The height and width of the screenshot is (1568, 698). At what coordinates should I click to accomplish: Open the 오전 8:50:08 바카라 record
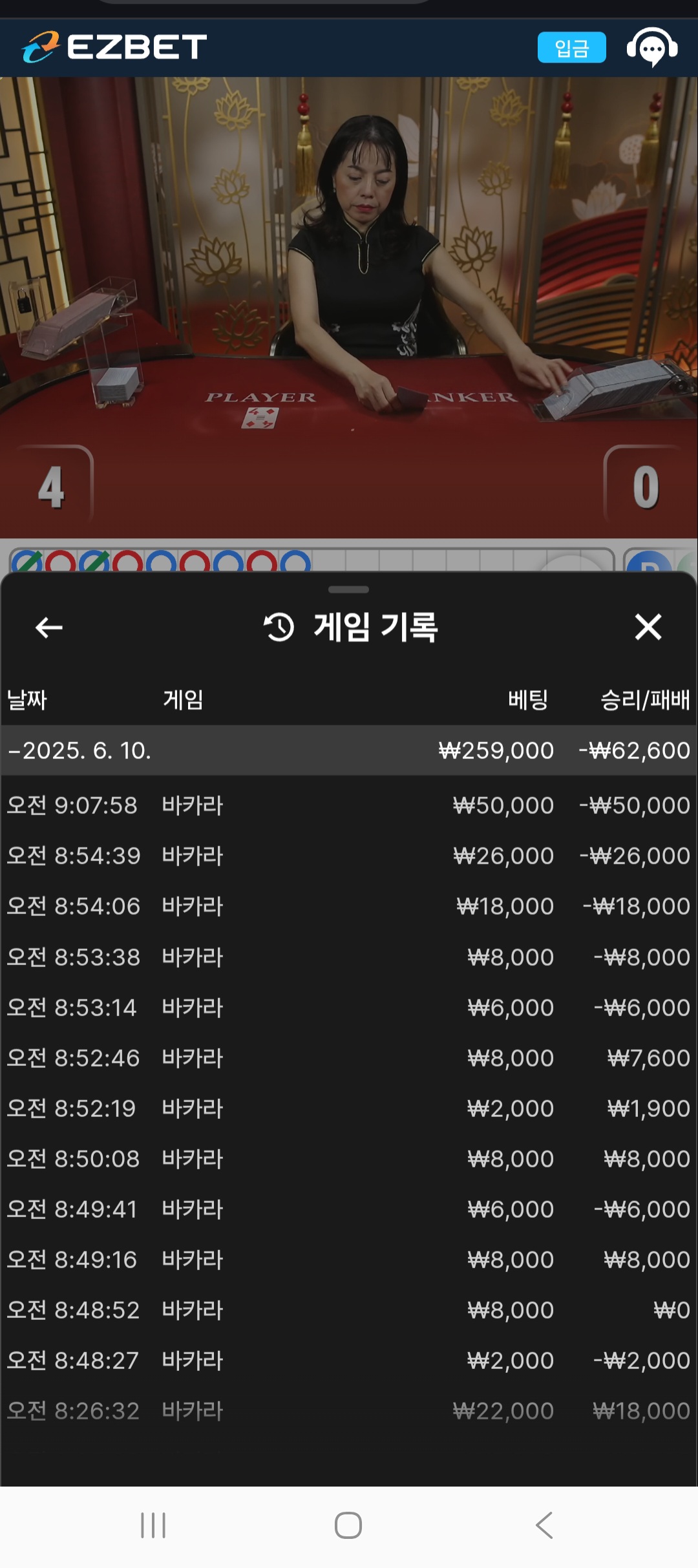coord(349,1159)
